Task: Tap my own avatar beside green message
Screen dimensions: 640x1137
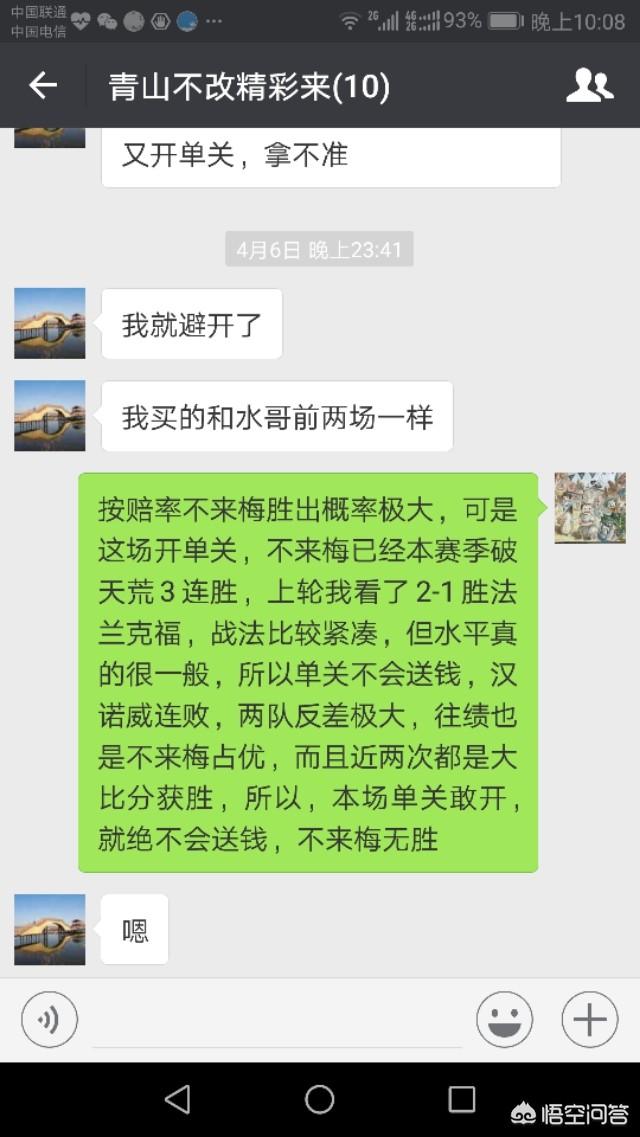Action: pos(590,508)
